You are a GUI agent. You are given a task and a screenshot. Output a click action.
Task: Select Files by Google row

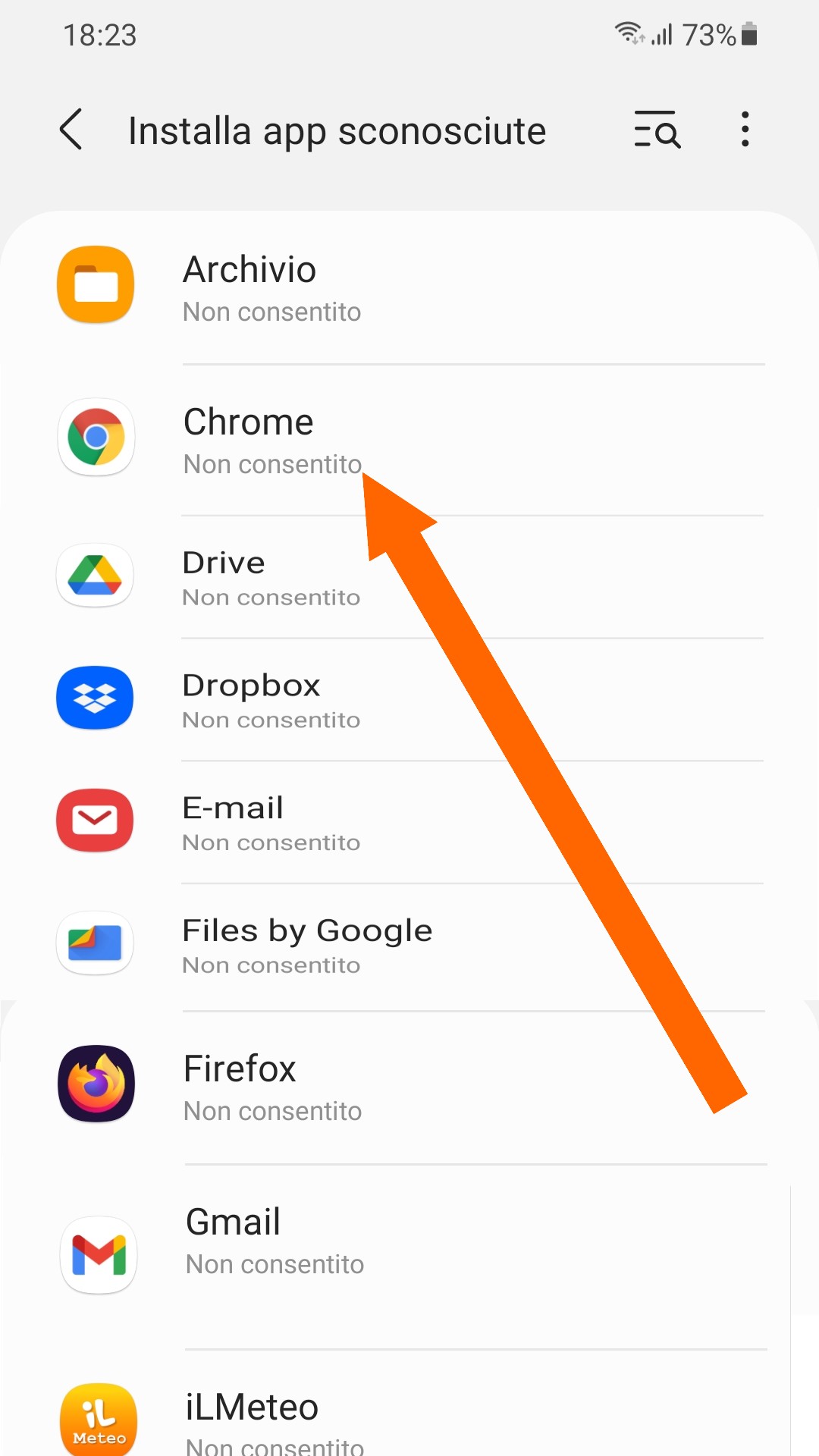303,946
